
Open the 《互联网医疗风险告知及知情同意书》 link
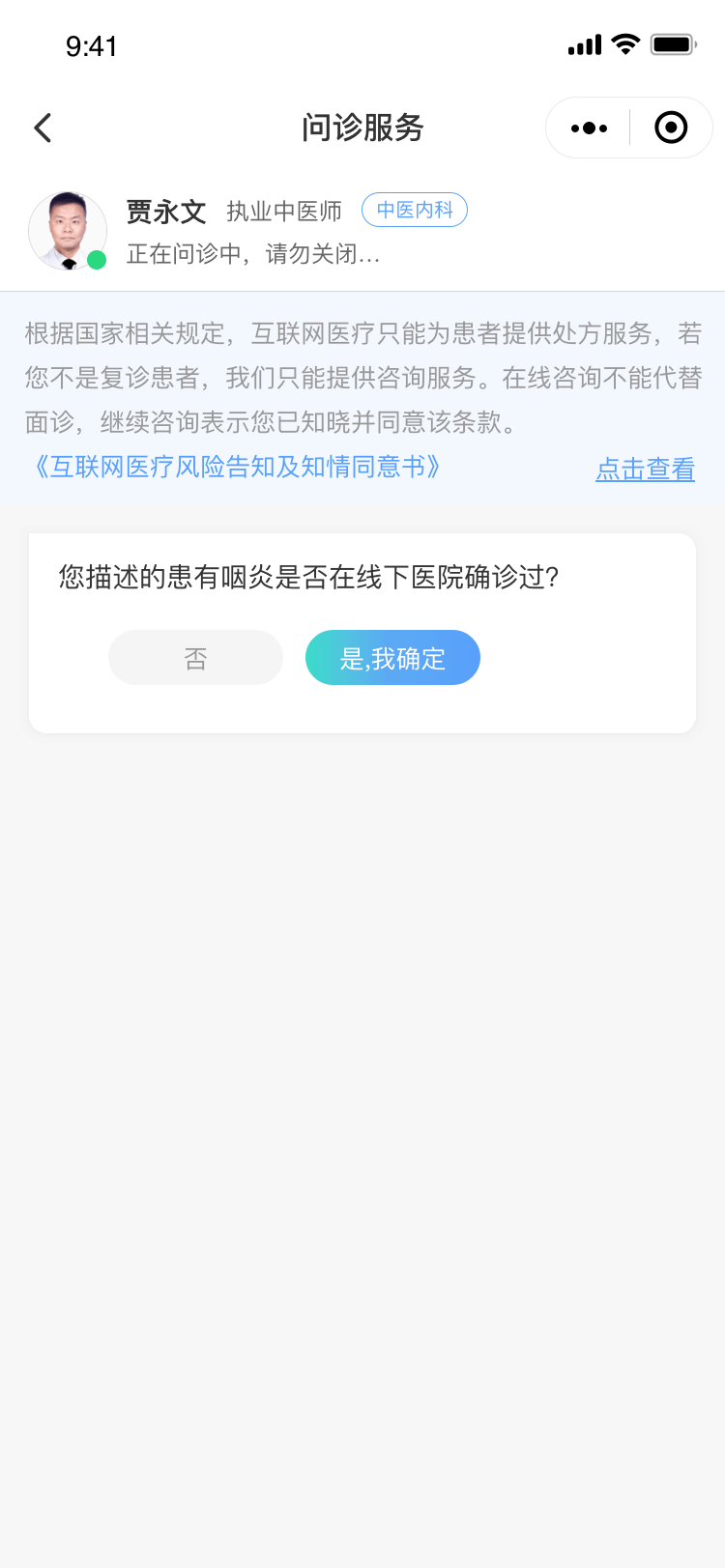(x=236, y=468)
